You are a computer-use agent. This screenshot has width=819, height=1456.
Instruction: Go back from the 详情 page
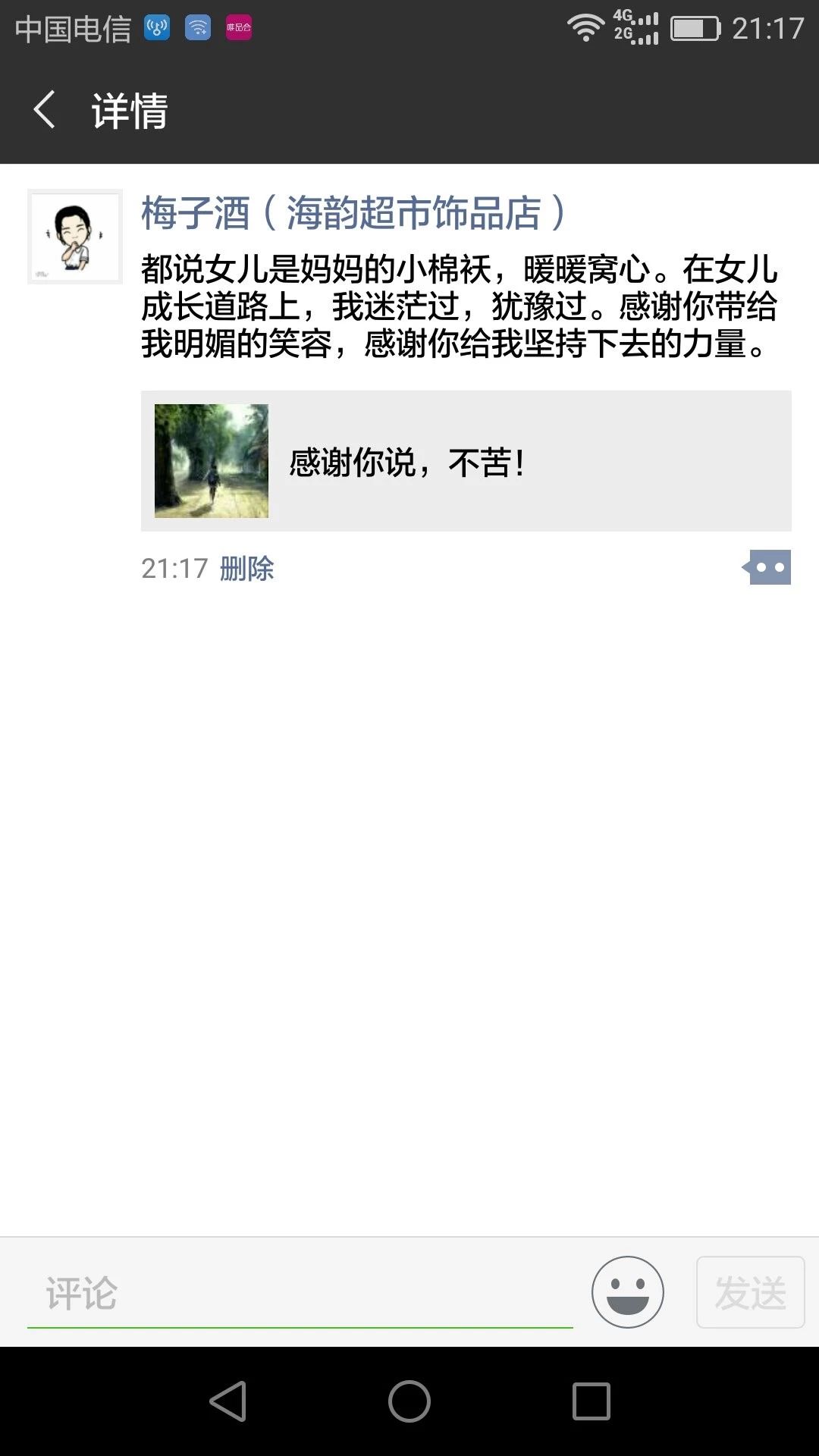coord(45,110)
